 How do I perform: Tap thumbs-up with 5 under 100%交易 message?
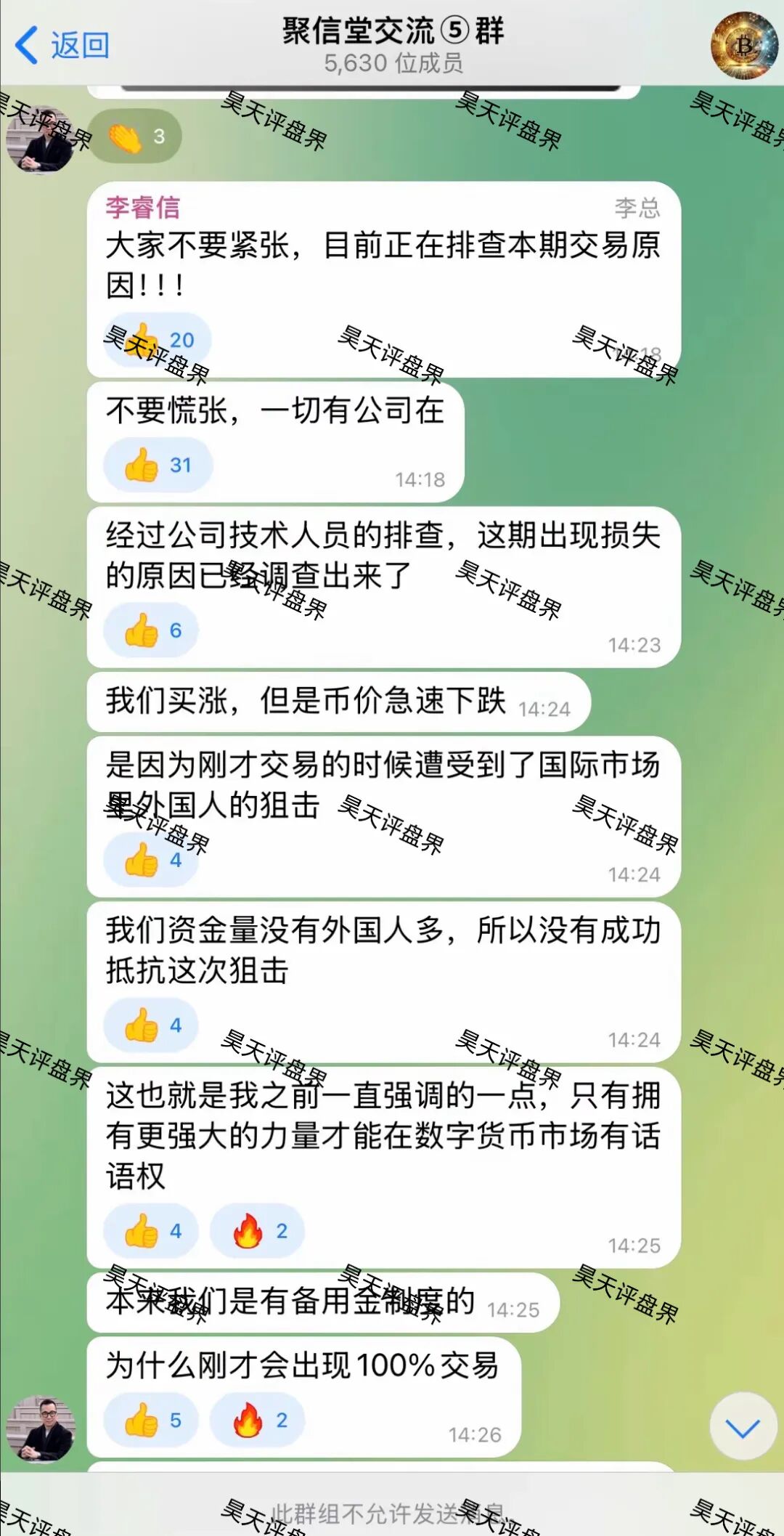pyautogui.click(x=151, y=1420)
